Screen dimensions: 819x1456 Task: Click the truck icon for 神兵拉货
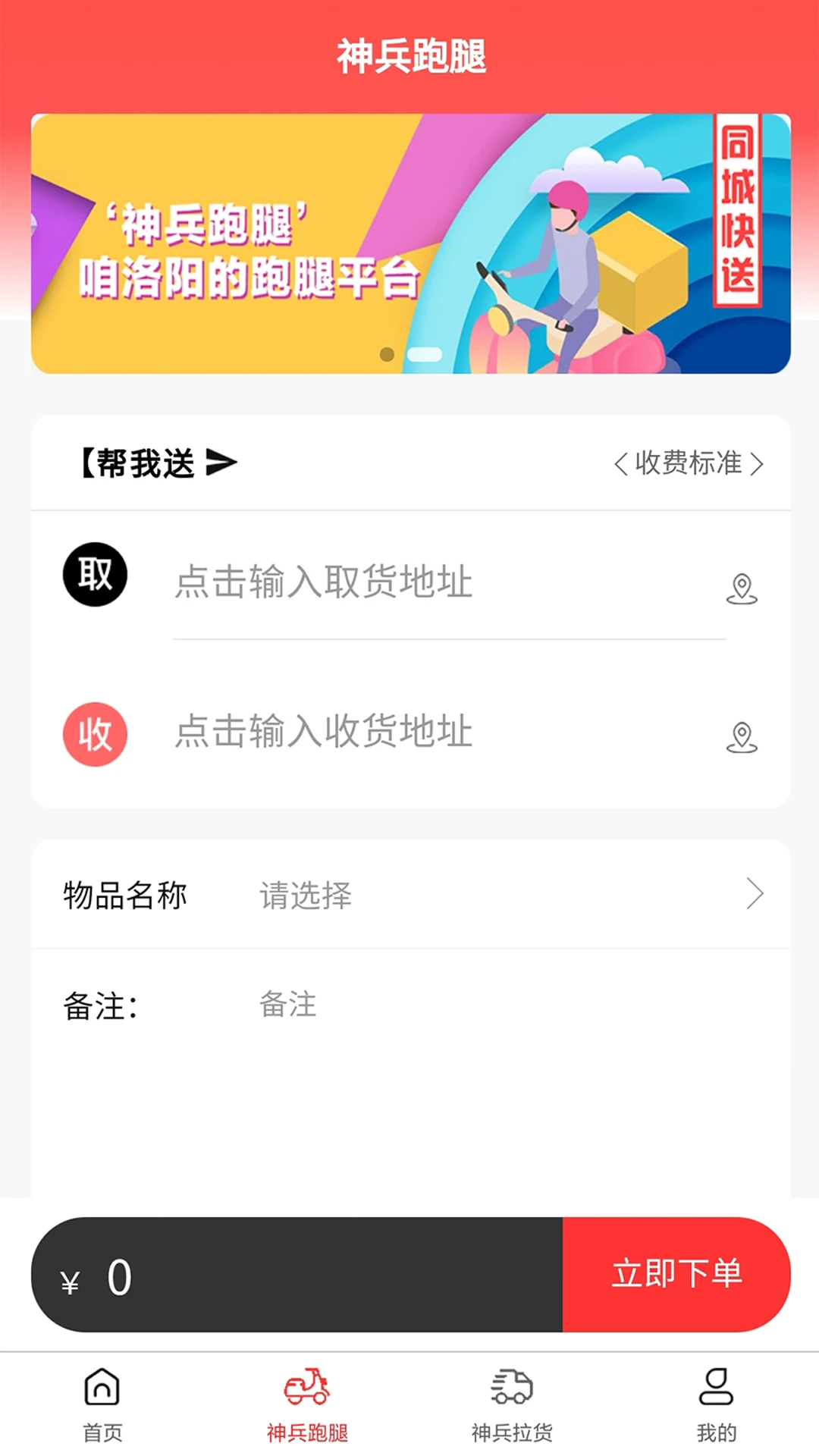click(x=512, y=1395)
